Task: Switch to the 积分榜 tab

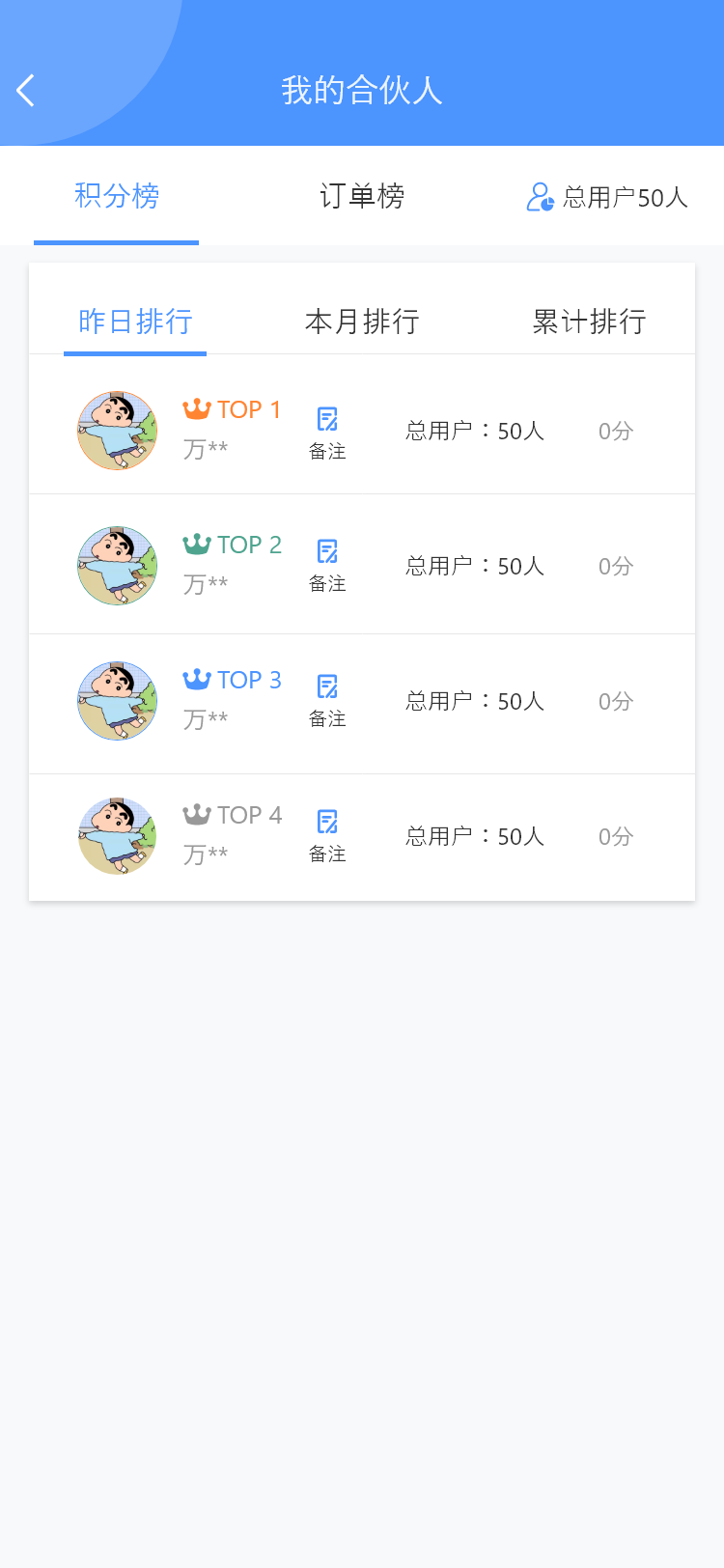Action: (x=117, y=196)
